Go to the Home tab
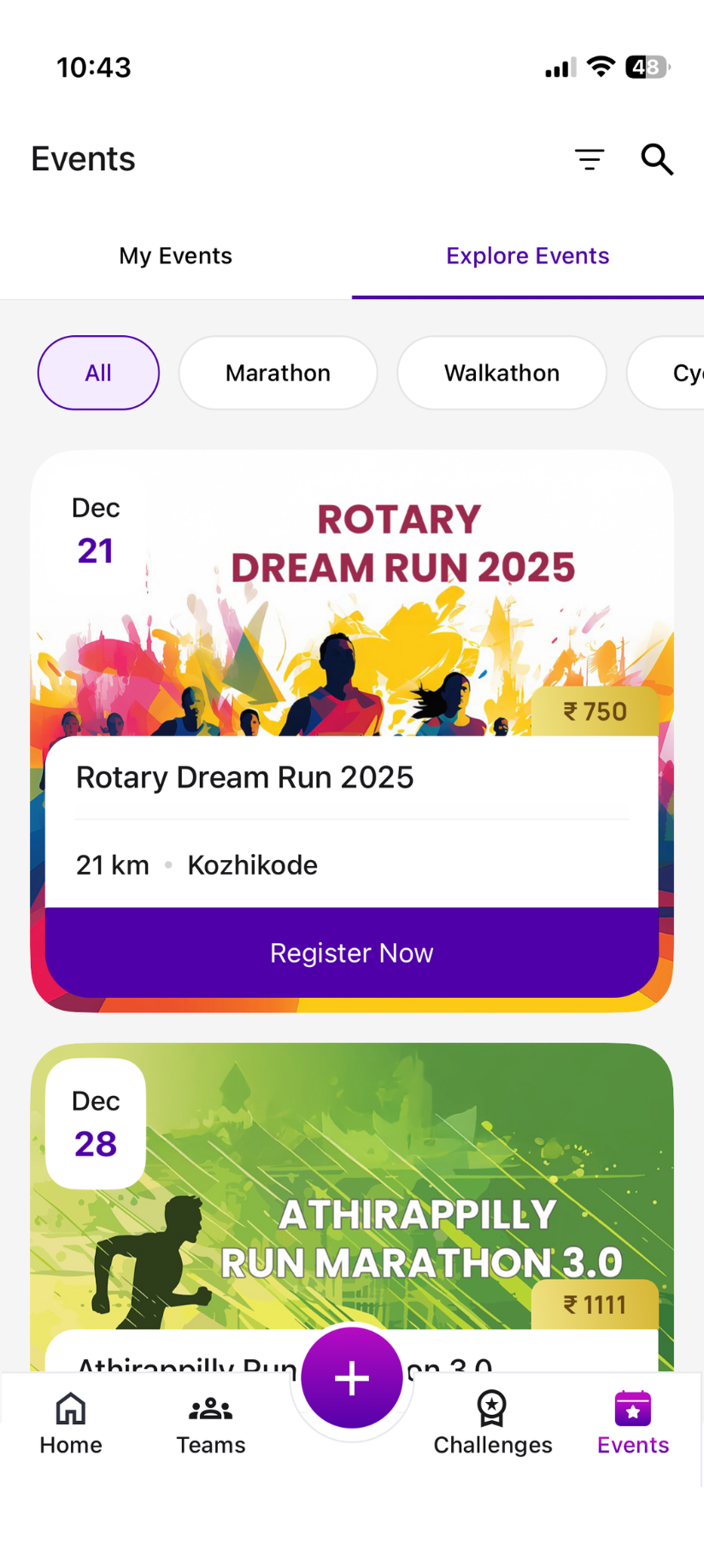This screenshot has width=704, height=1568. [x=71, y=1424]
